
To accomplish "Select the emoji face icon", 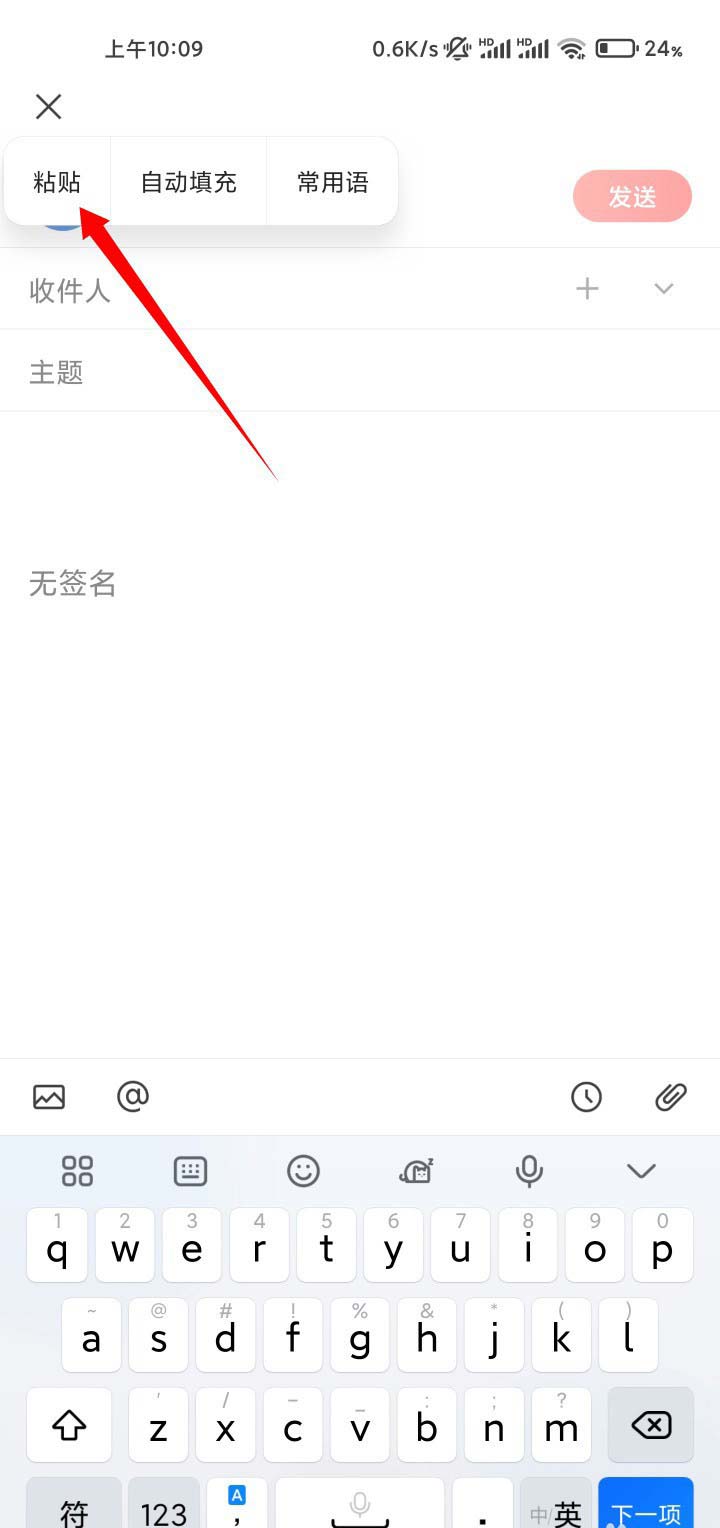I will 303,1170.
